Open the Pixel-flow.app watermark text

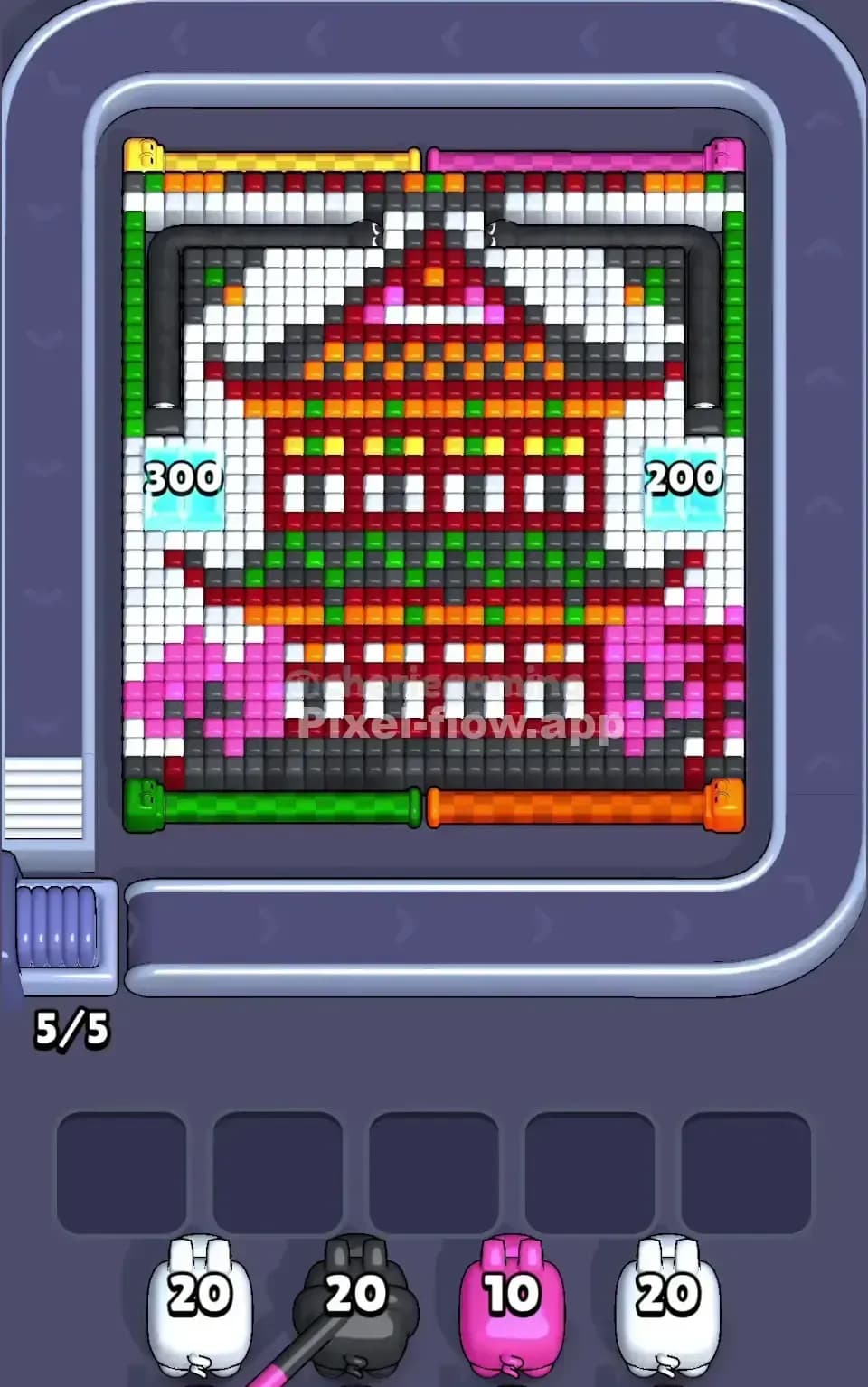click(461, 725)
